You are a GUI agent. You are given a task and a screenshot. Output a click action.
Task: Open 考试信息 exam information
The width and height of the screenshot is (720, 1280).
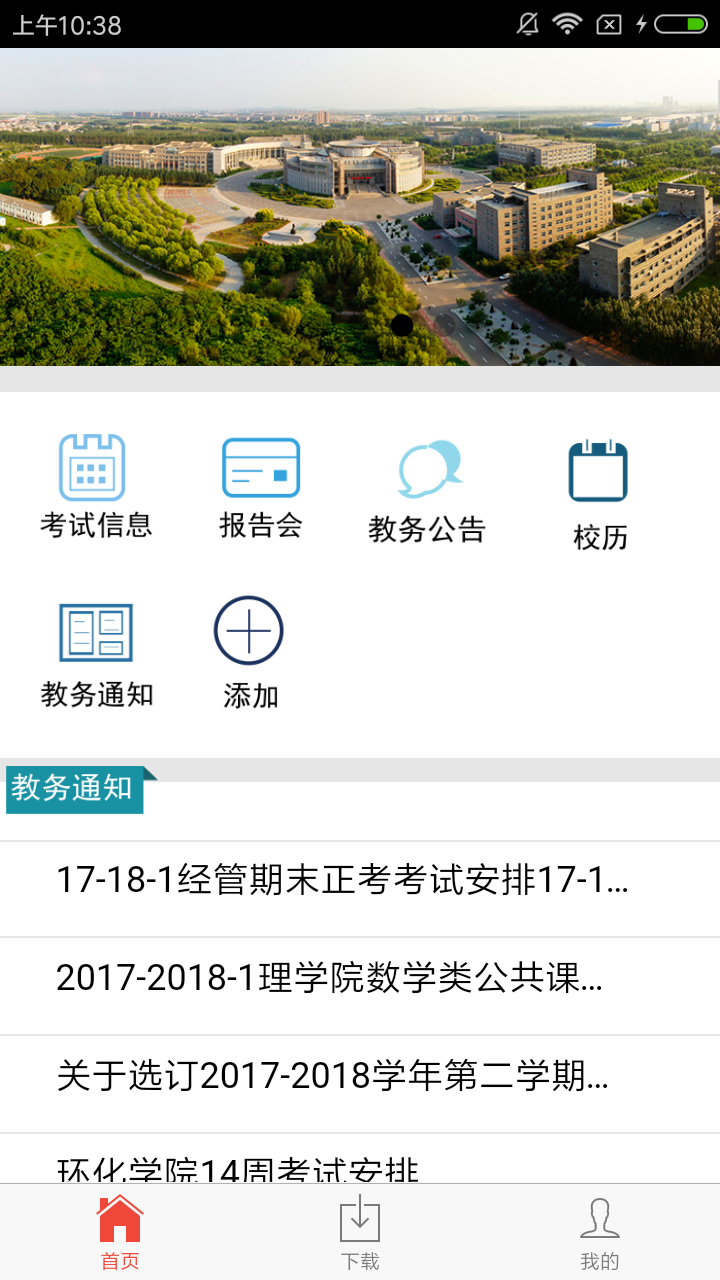point(94,486)
